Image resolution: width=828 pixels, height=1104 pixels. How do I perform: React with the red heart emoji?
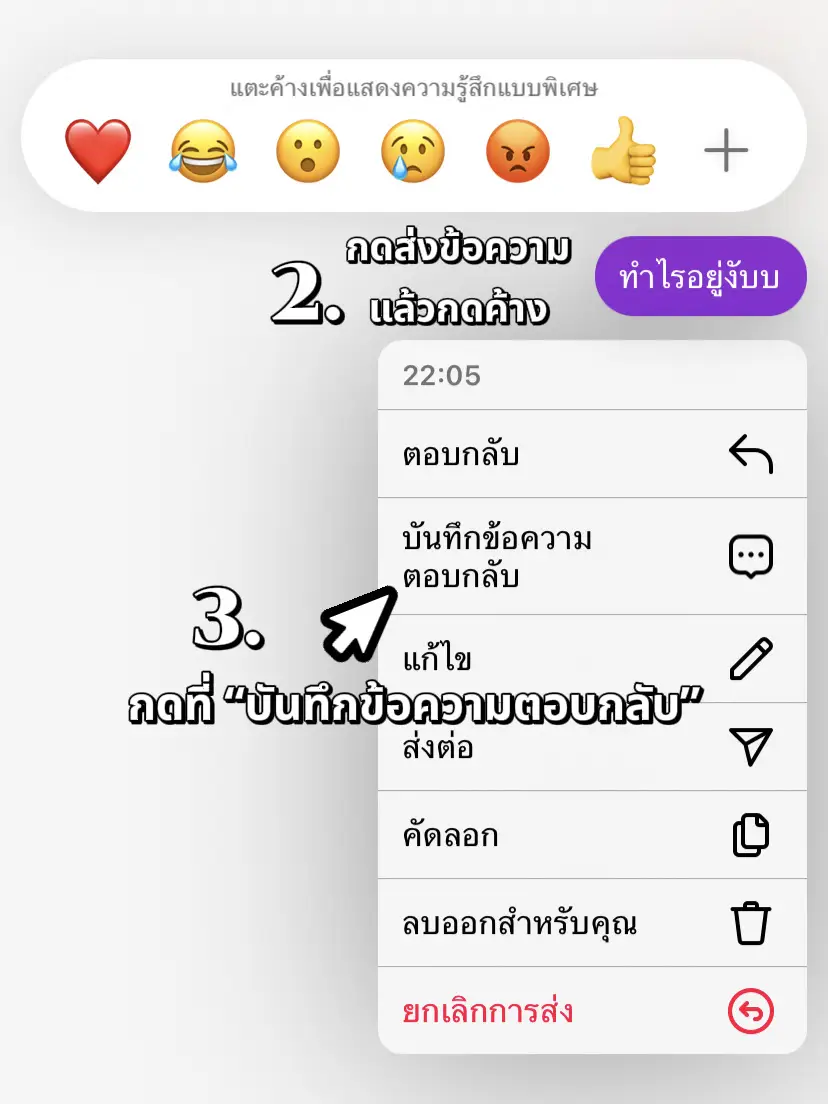[x=97, y=152]
